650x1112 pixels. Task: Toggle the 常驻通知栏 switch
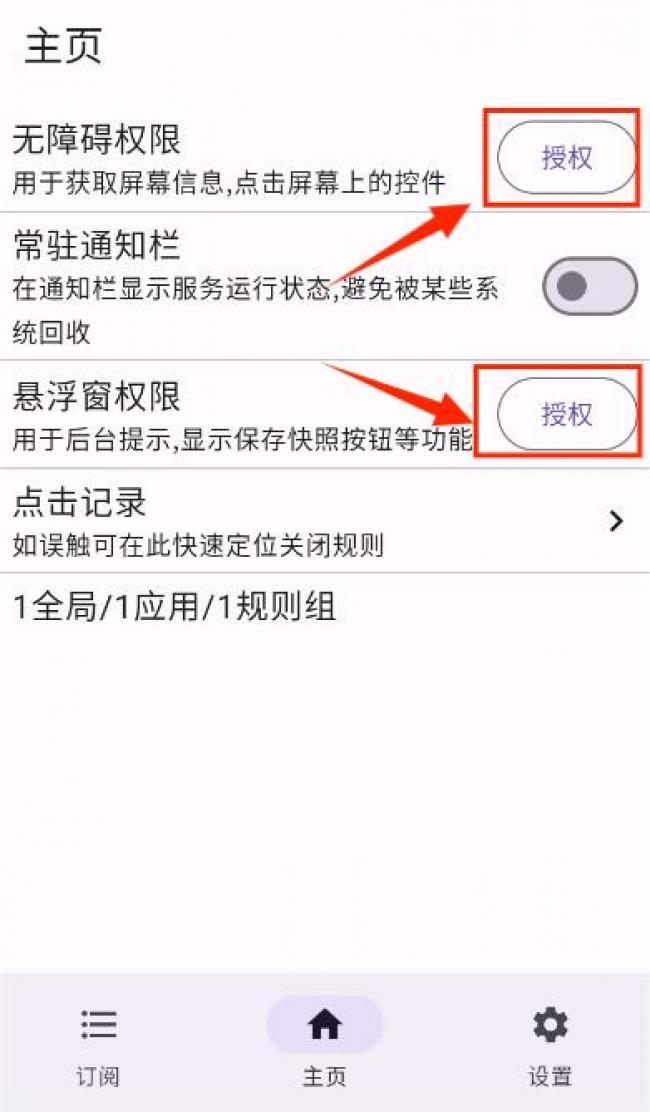pyautogui.click(x=589, y=287)
